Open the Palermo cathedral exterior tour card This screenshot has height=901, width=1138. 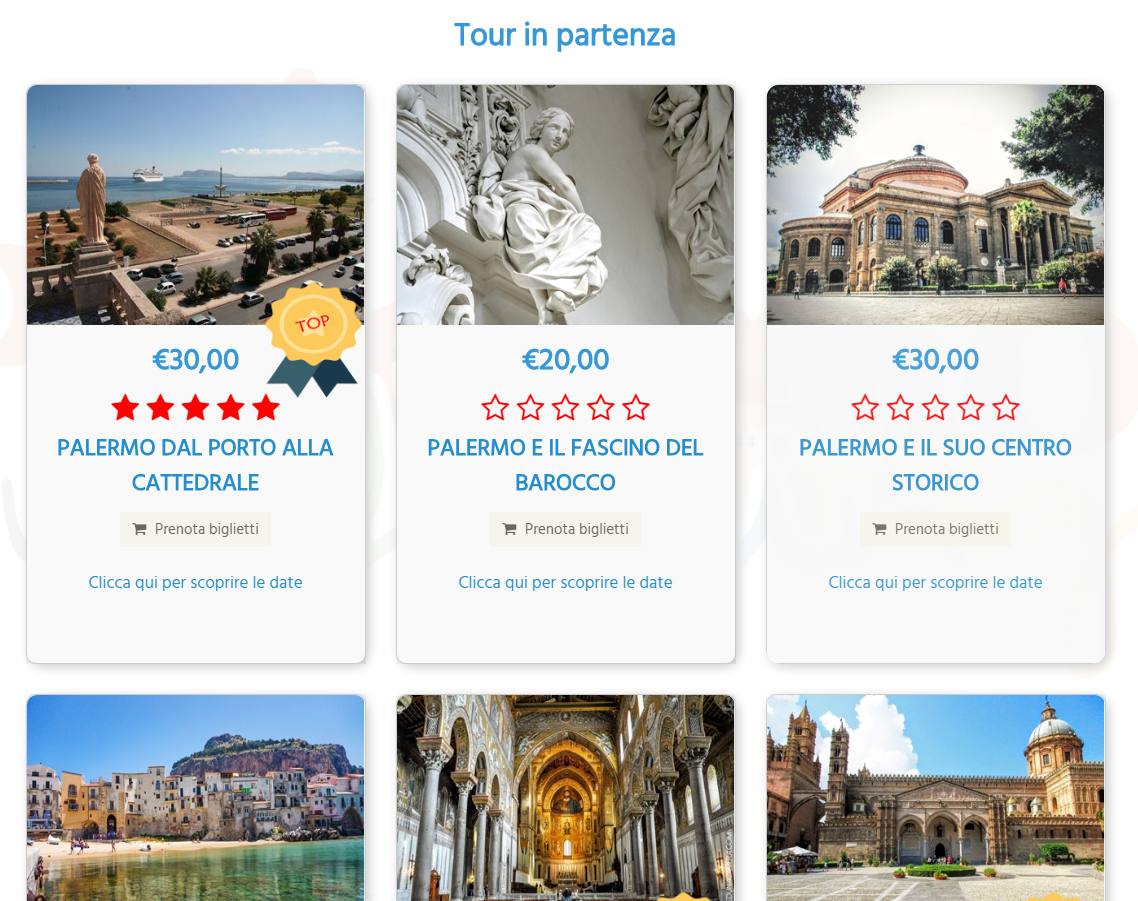pos(935,800)
